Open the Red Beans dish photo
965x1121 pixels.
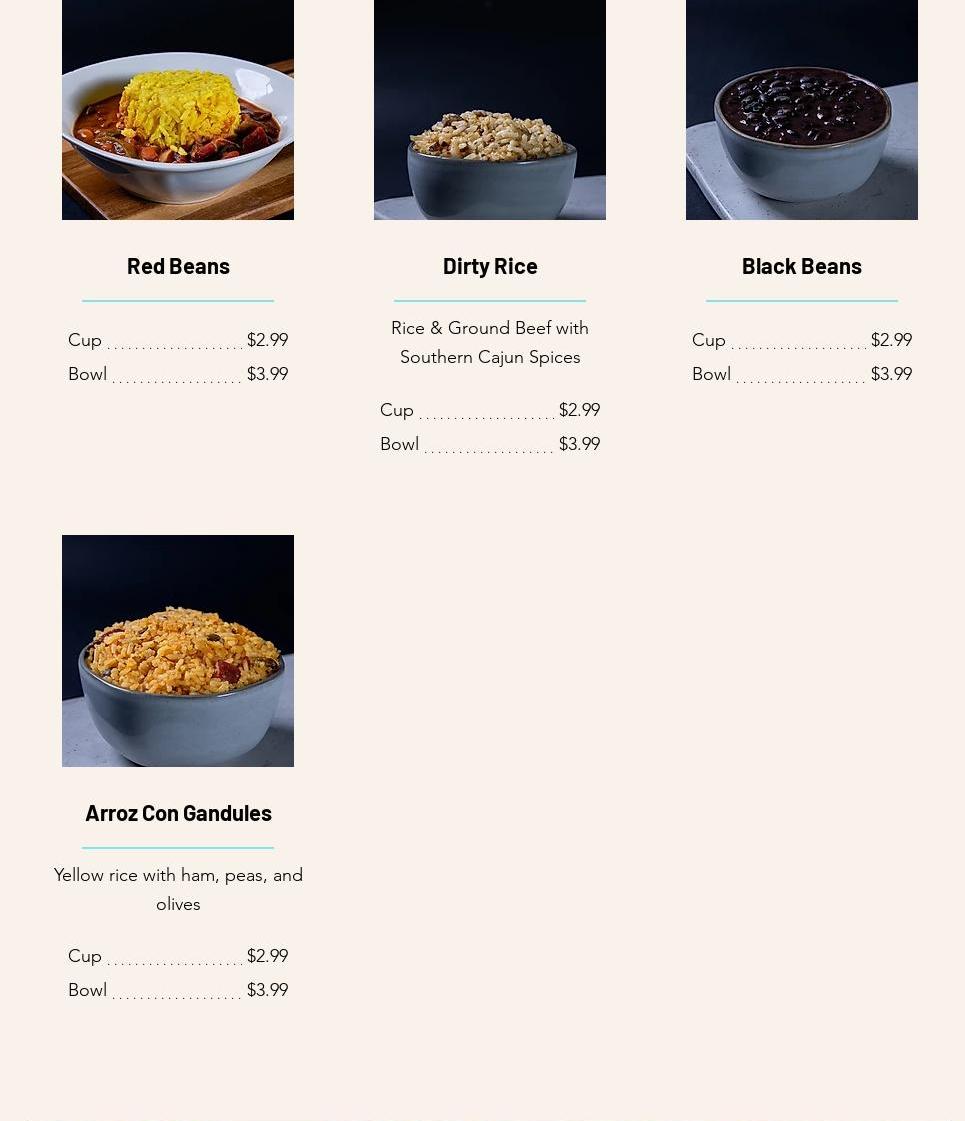point(178,110)
